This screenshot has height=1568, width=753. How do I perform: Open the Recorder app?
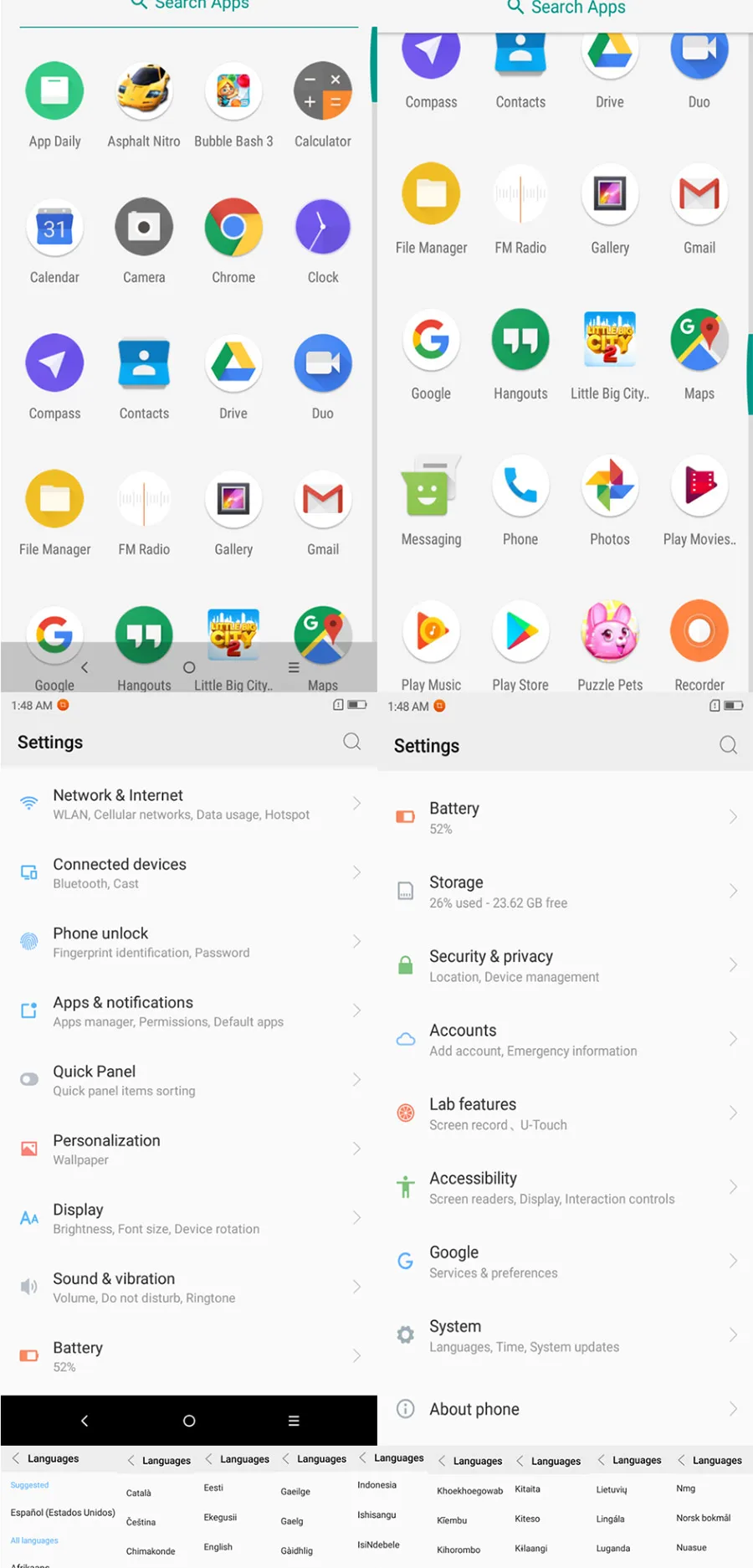[x=699, y=632]
